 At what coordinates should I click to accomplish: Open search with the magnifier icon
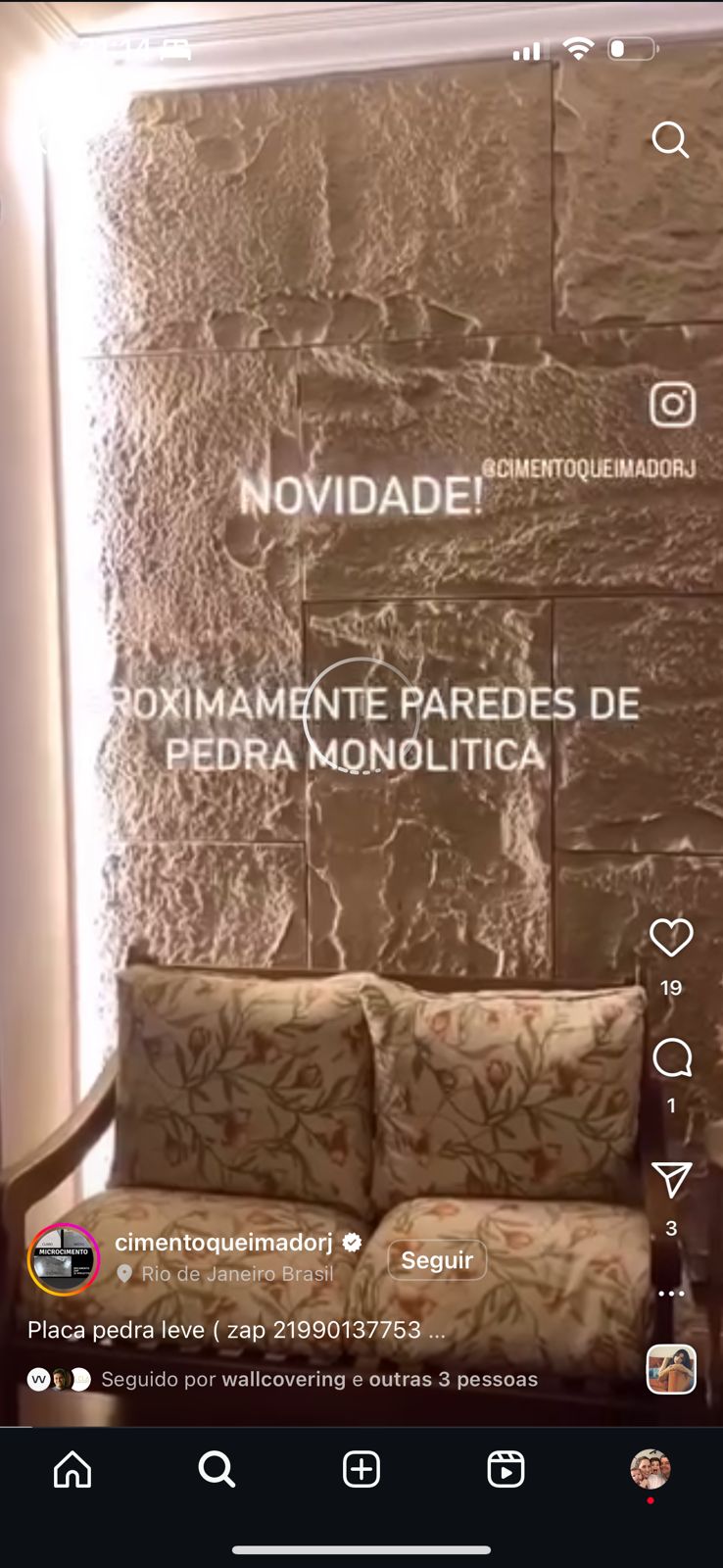[671, 140]
